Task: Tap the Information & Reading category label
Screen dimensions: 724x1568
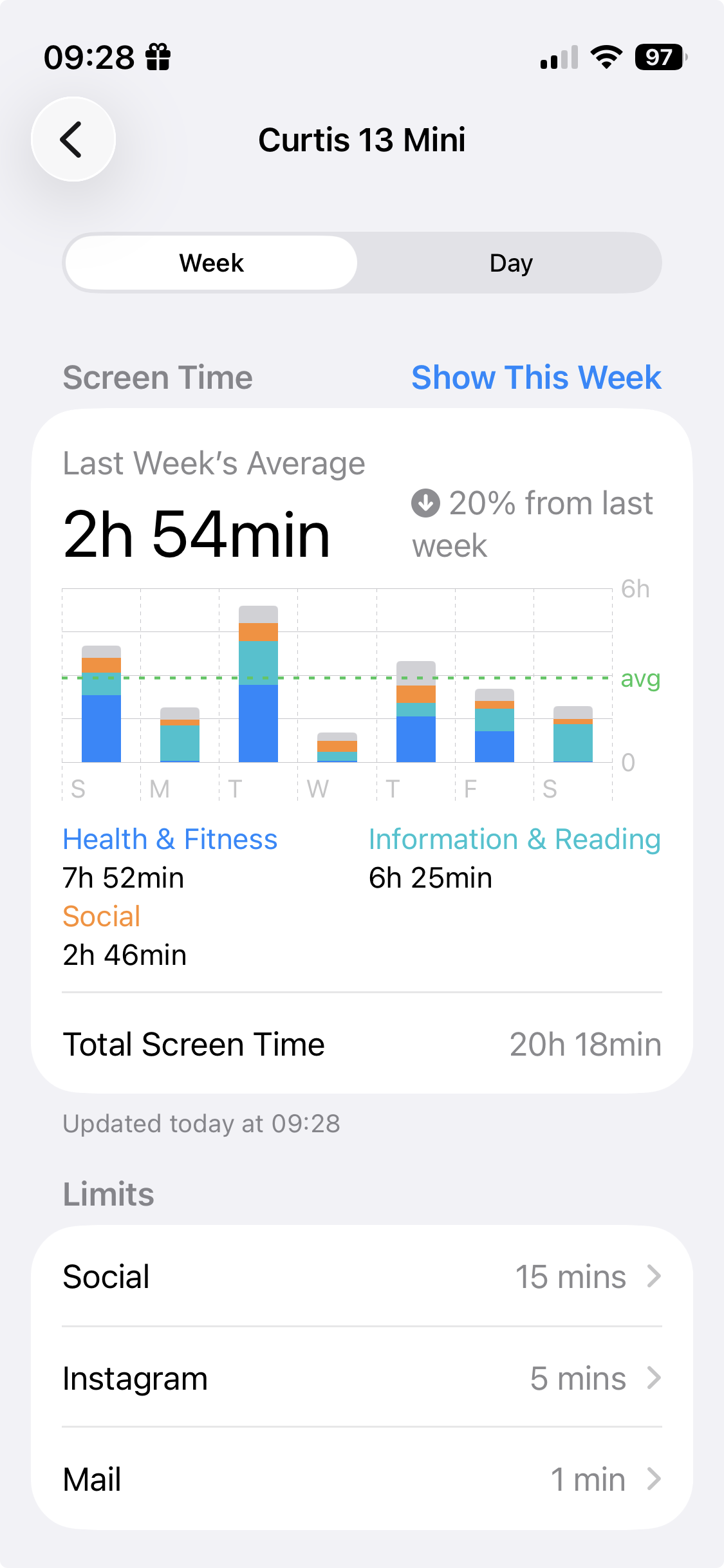Action: [x=514, y=839]
